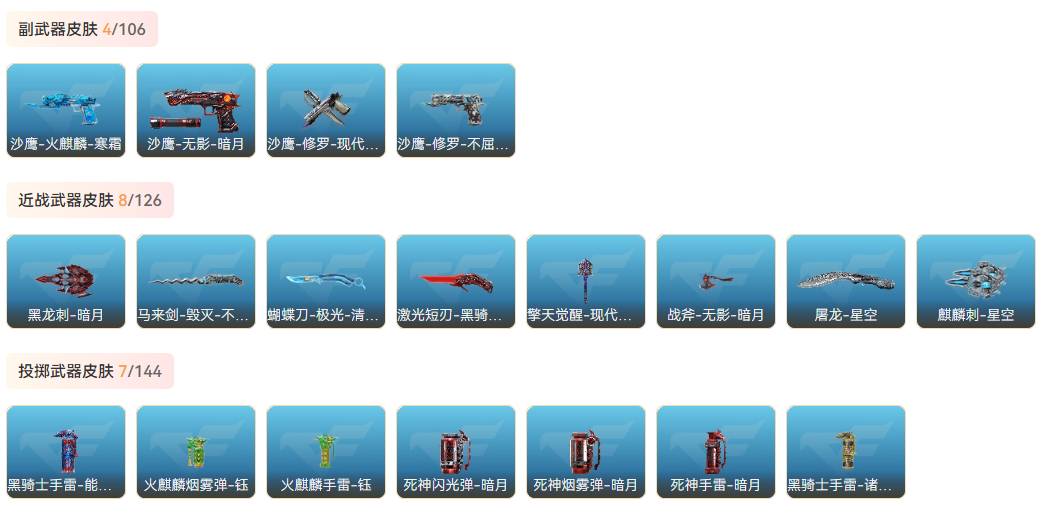Select the 沙鹰-无影-暗月 pistol skin
Image resolution: width=1044 pixels, height=519 pixels.
[x=196, y=110]
